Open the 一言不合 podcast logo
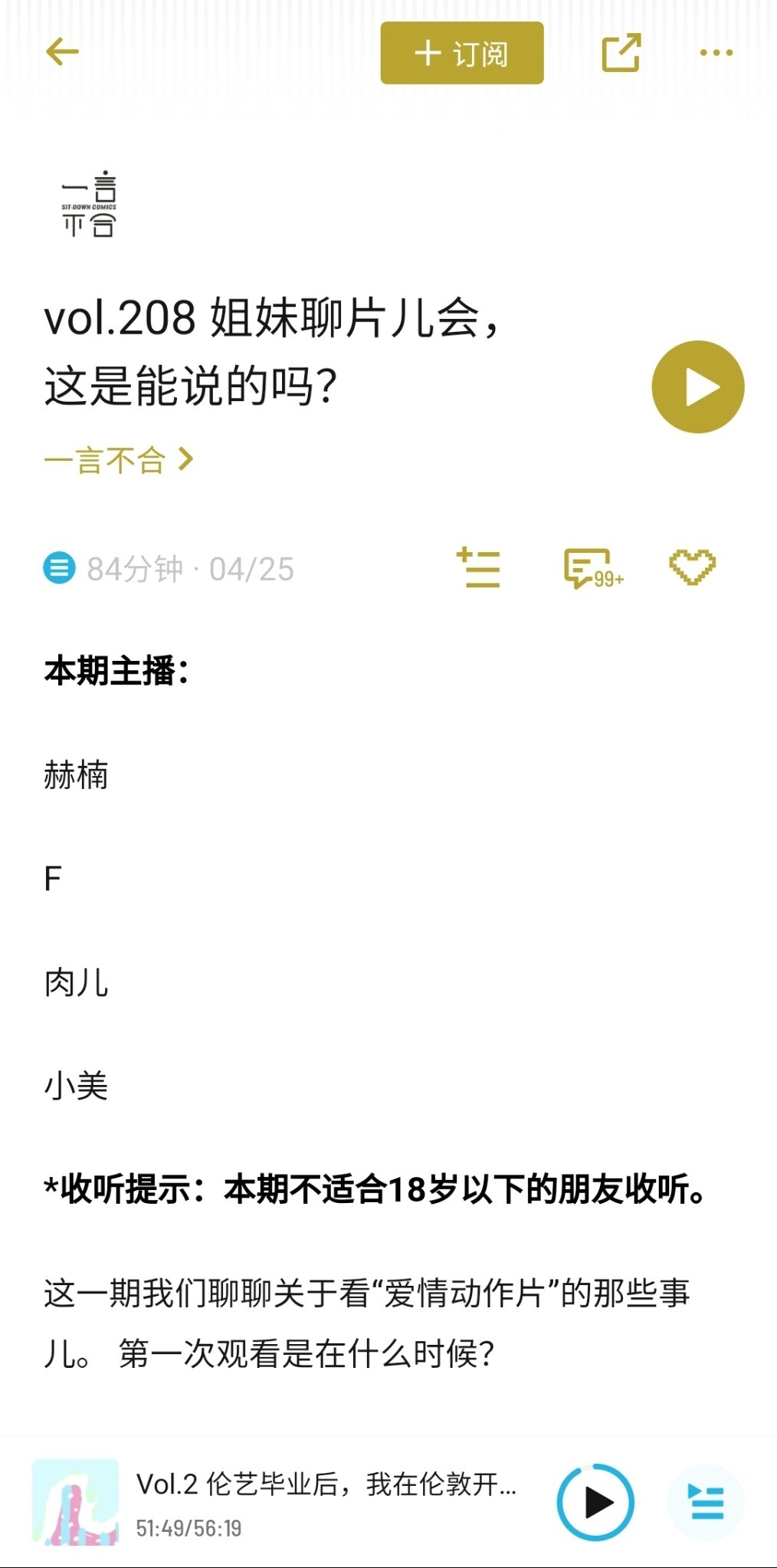 pyautogui.click(x=90, y=205)
